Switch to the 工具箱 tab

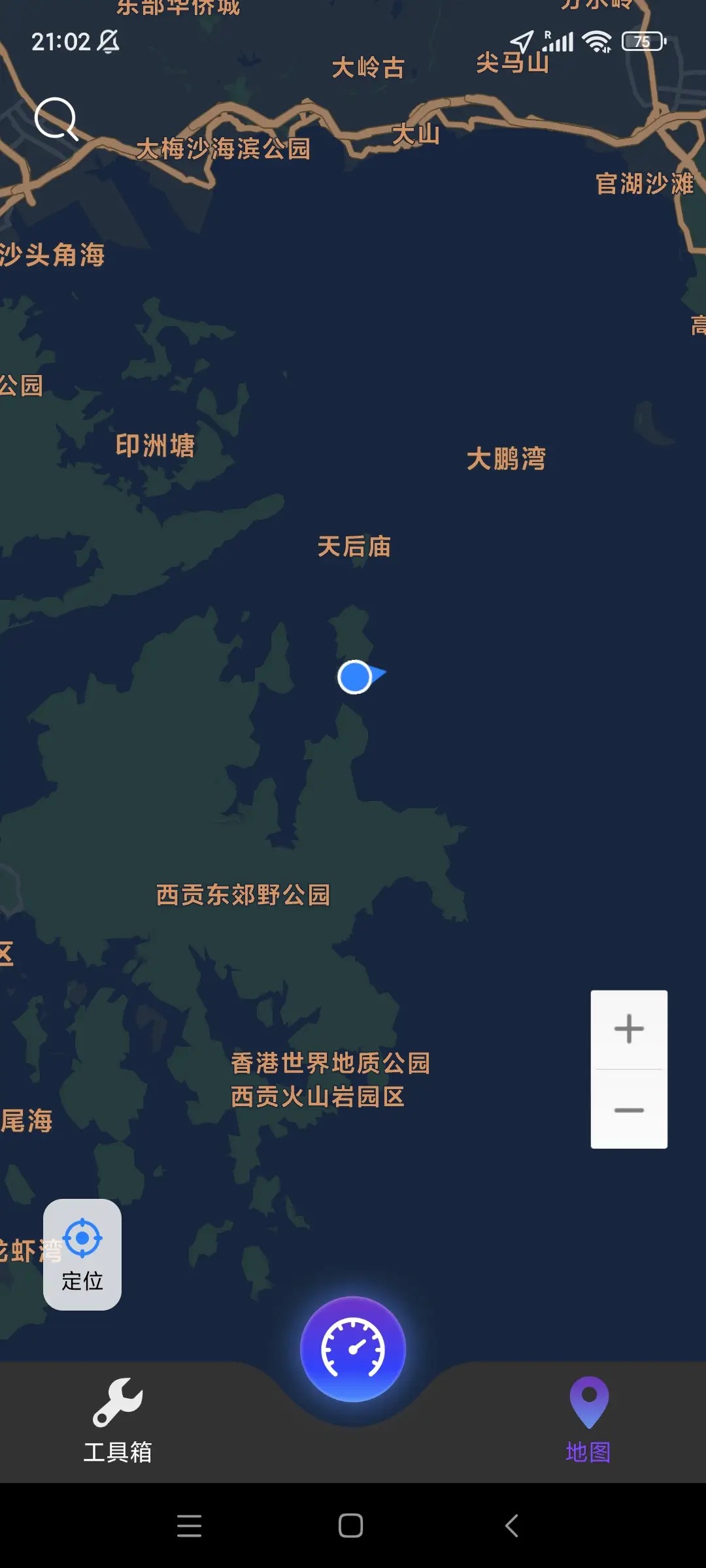118,1420
